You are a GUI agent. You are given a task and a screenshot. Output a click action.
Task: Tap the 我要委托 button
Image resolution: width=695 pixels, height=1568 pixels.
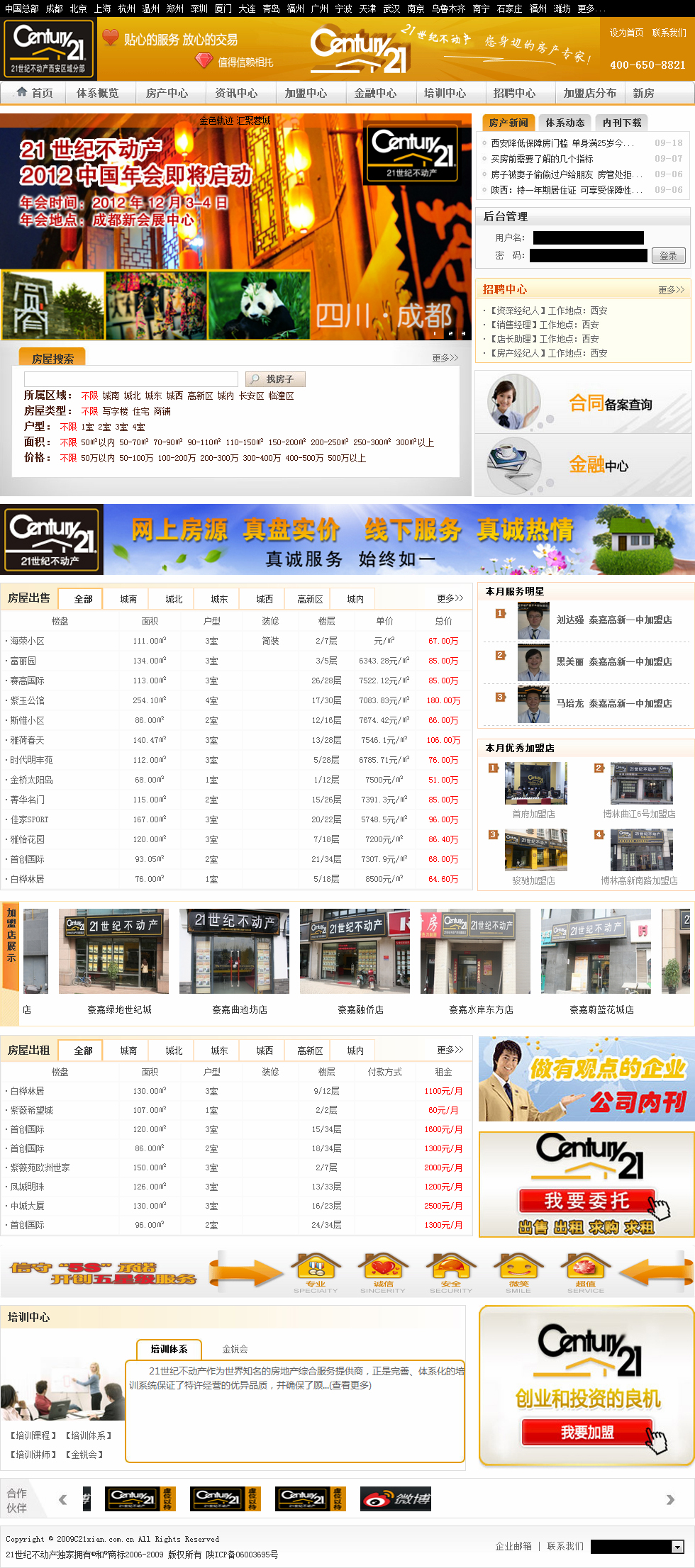point(587,1201)
